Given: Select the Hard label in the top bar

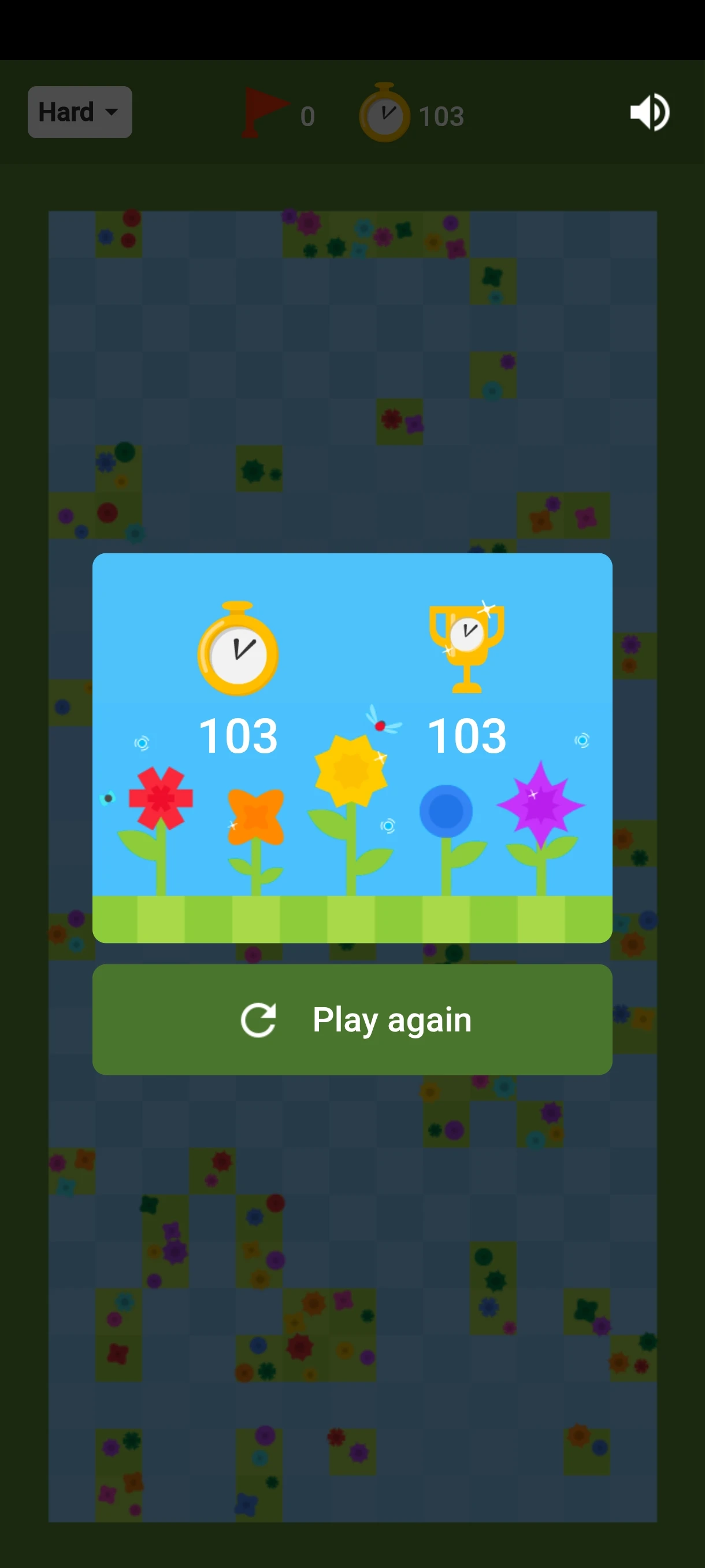Looking at the screenshot, I should click(66, 112).
